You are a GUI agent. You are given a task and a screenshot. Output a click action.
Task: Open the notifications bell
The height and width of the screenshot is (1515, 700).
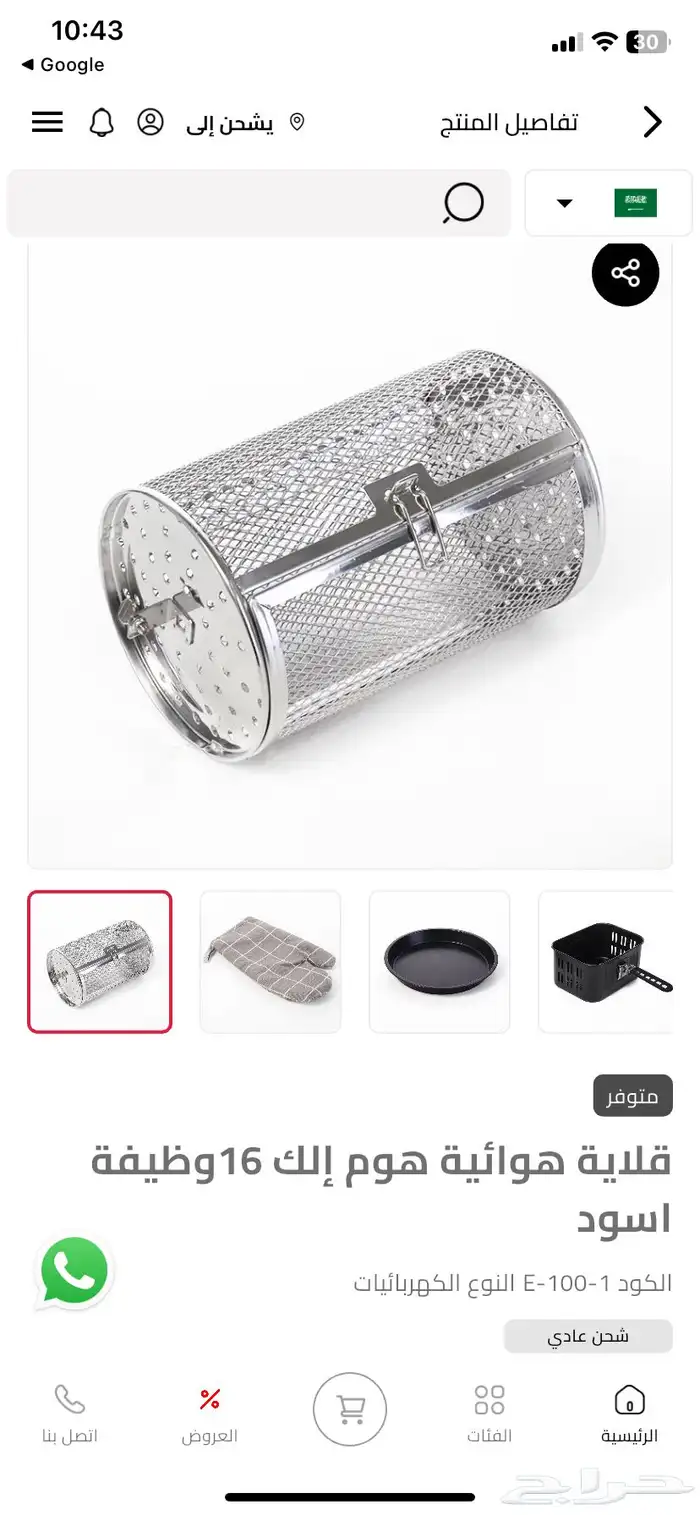pos(102,123)
